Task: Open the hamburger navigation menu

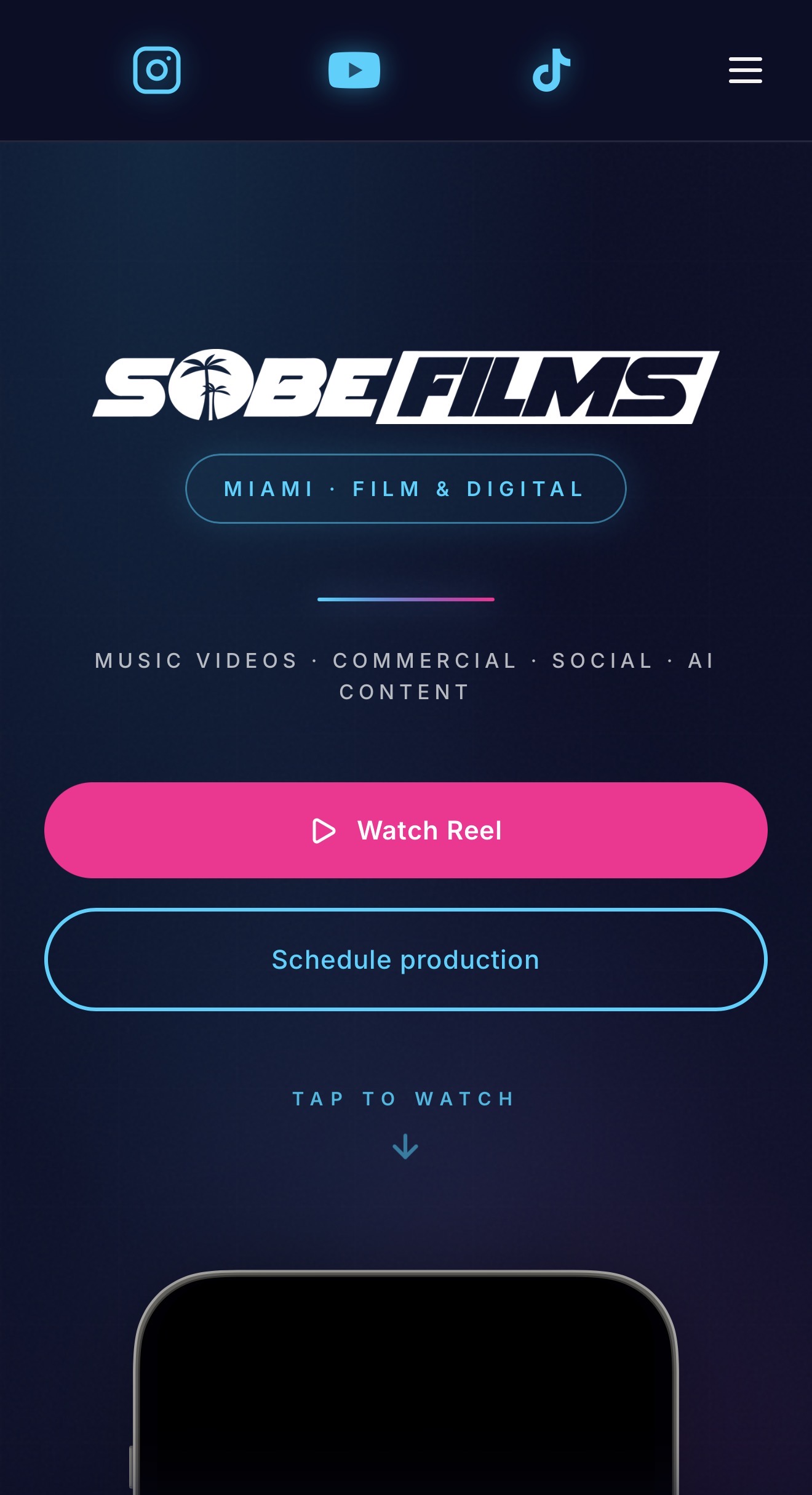Action: point(745,70)
